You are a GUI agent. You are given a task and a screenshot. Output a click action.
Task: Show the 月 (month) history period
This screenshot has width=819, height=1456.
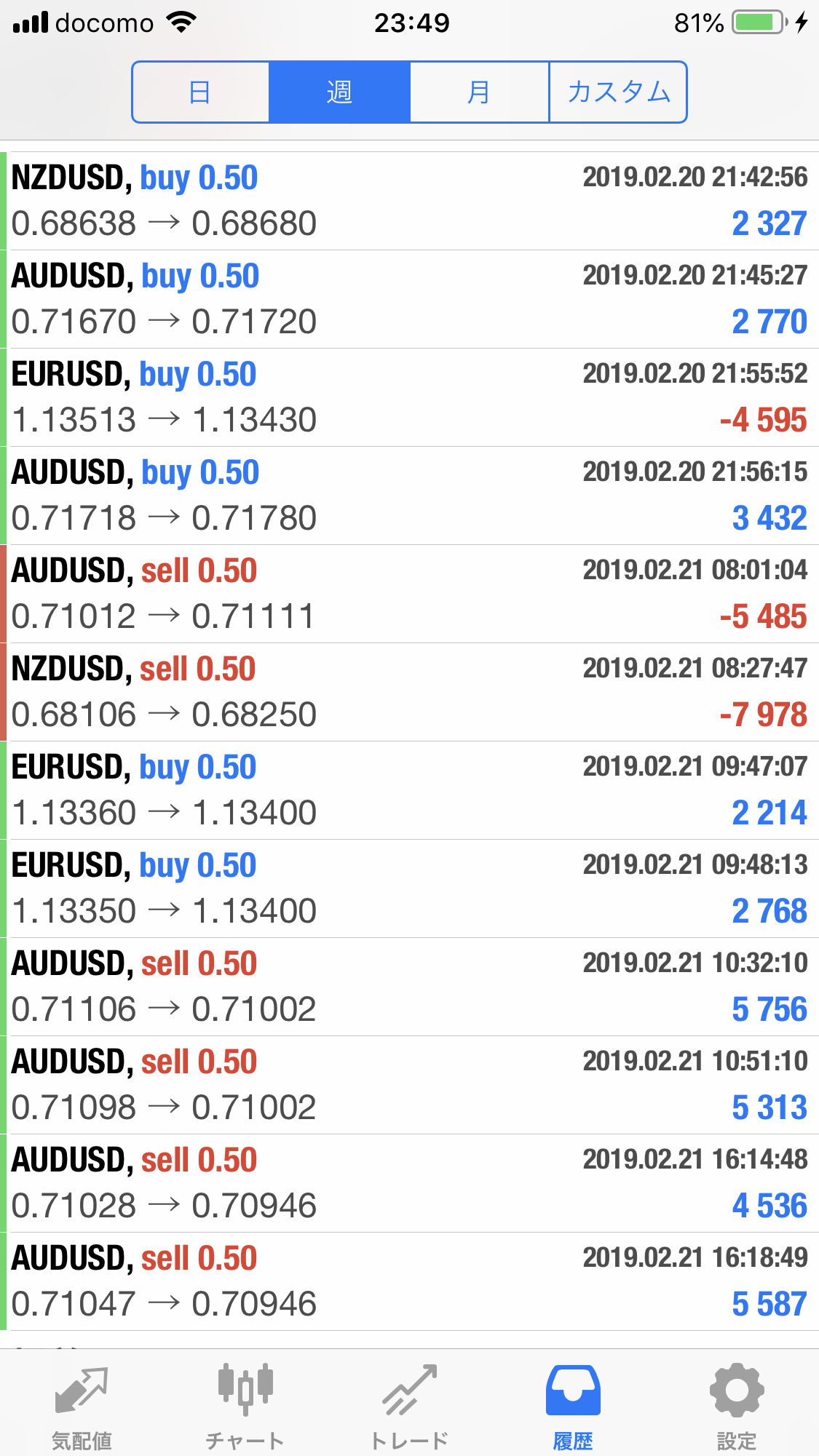(479, 92)
